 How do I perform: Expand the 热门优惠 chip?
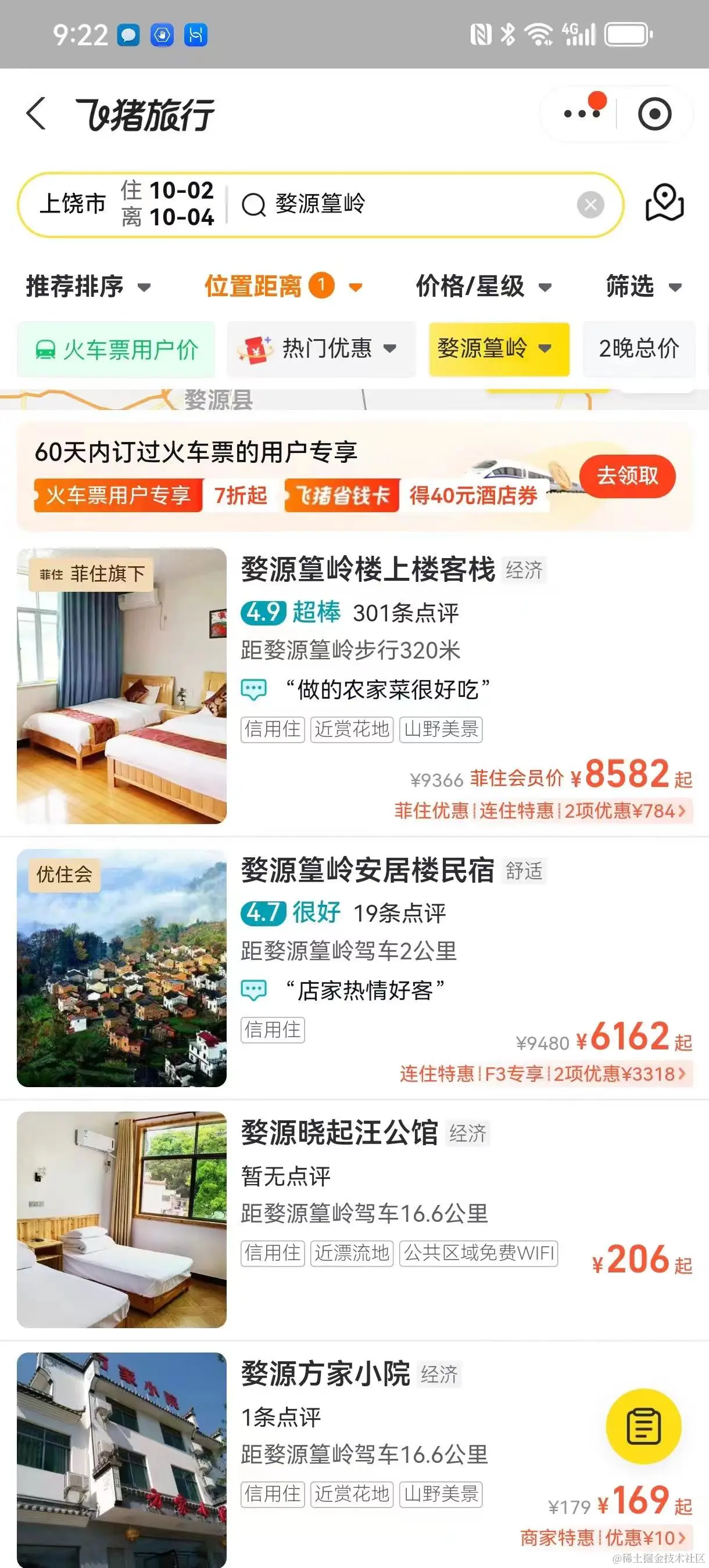click(x=321, y=350)
